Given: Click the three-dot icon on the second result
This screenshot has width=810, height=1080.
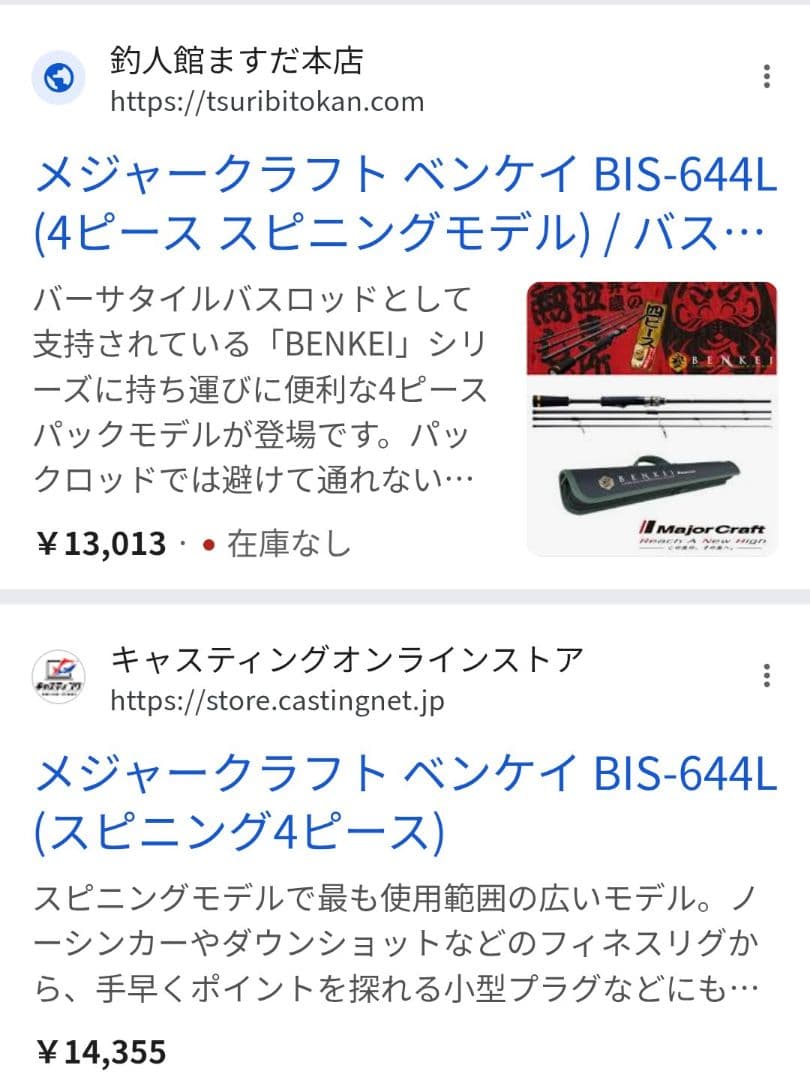Looking at the screenshot, I should [x=767, y=676].
